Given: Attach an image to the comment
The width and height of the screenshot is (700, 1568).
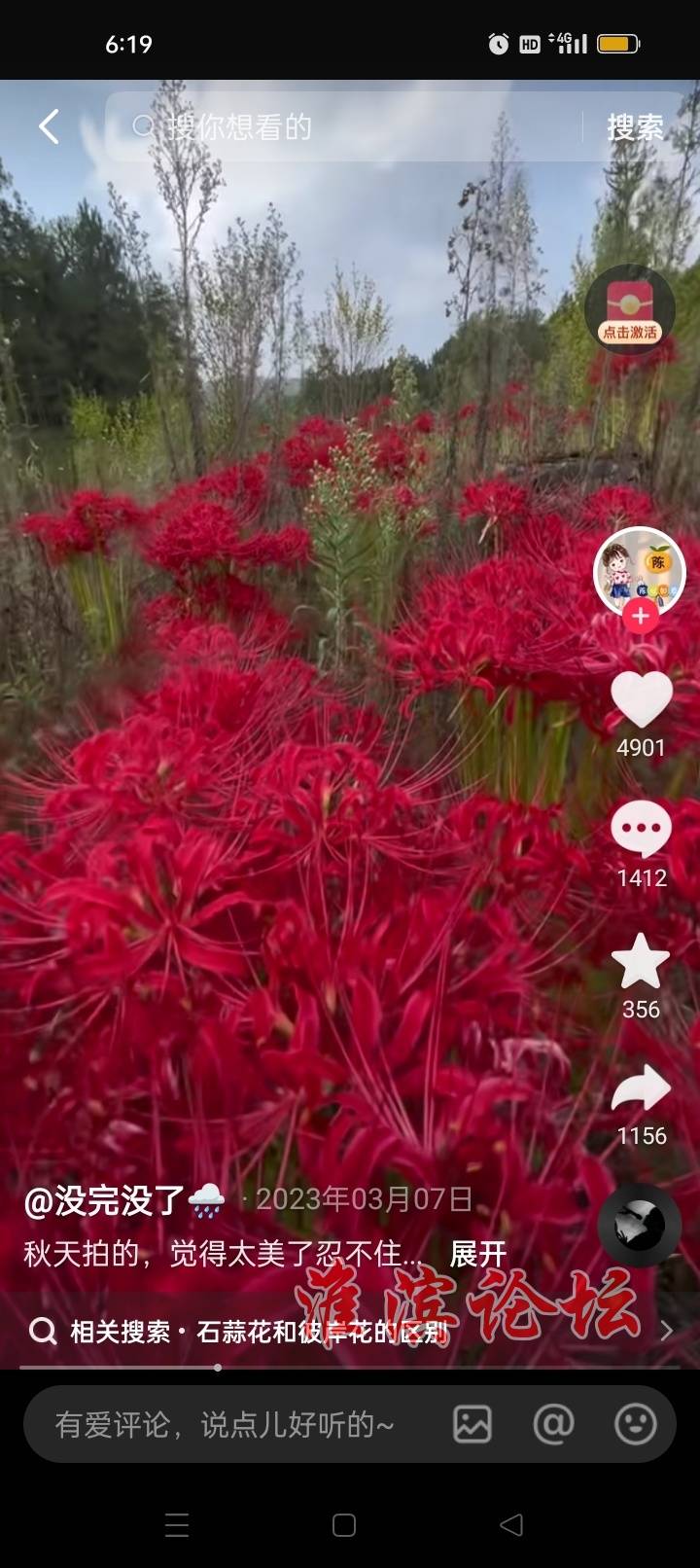Looking at the screenshot, I should (x=472, y=1425).
